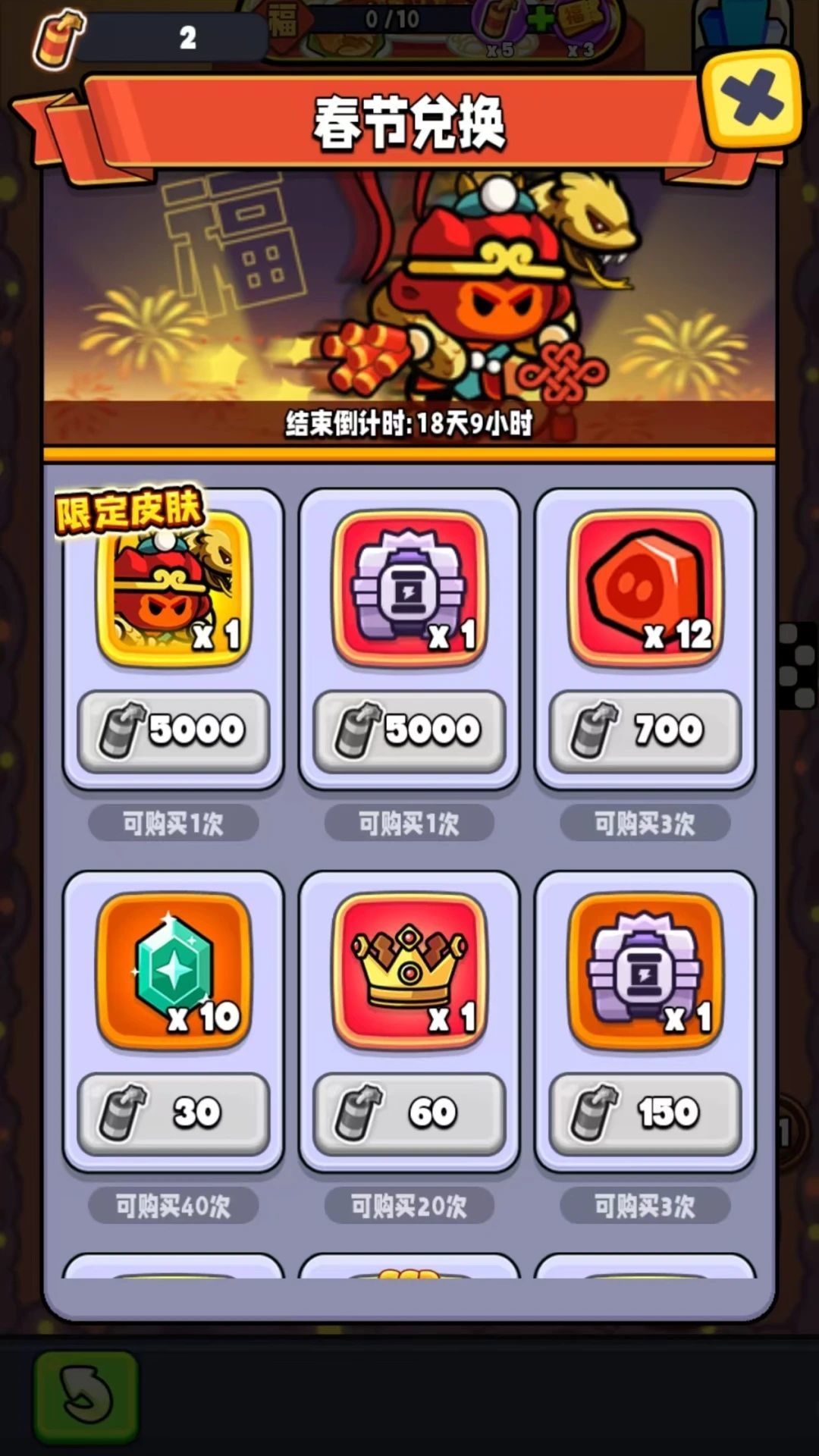The width and height of the screenshot is (819, 1456).
Task: Purchase the battery for 150 firecrackers
Action: coord(645,1113)
